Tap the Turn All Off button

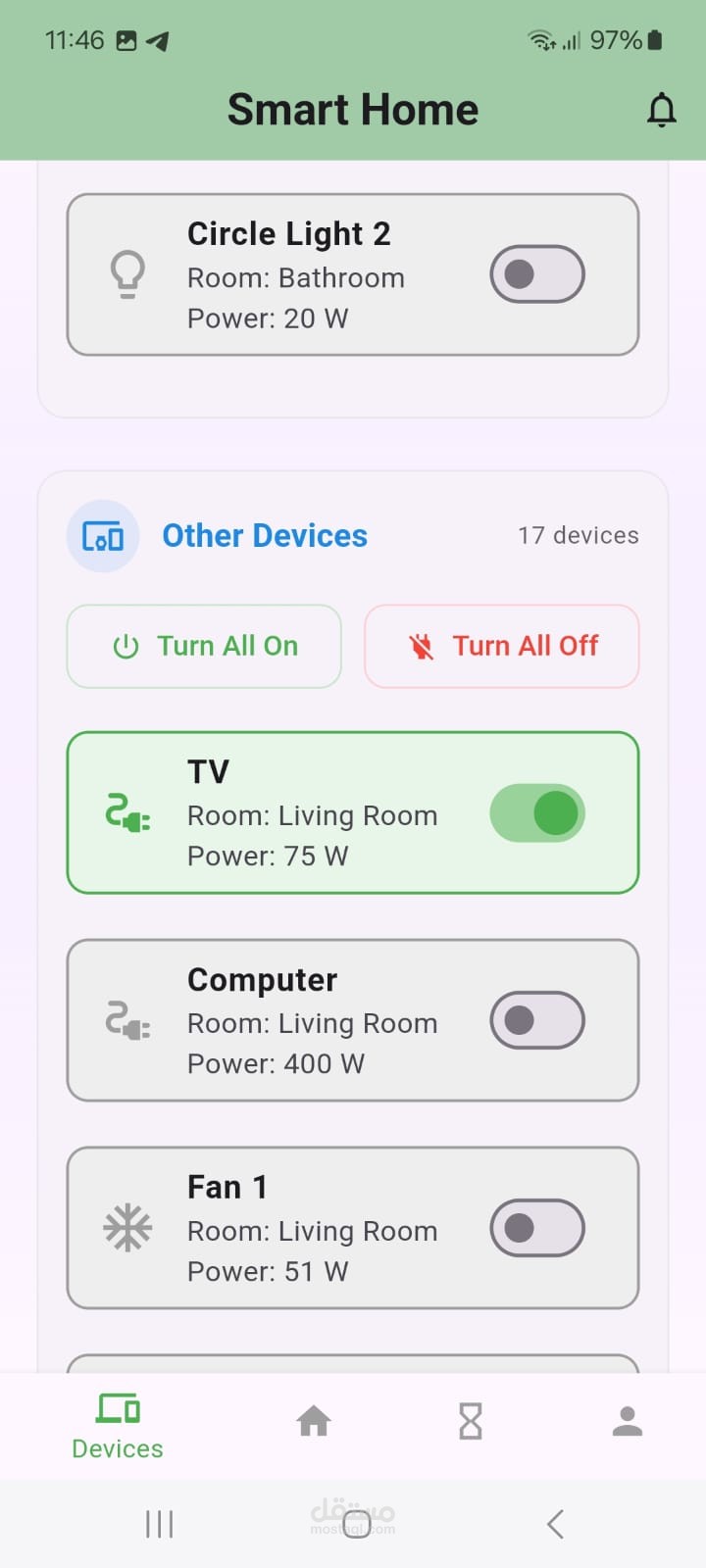point(502,646)
